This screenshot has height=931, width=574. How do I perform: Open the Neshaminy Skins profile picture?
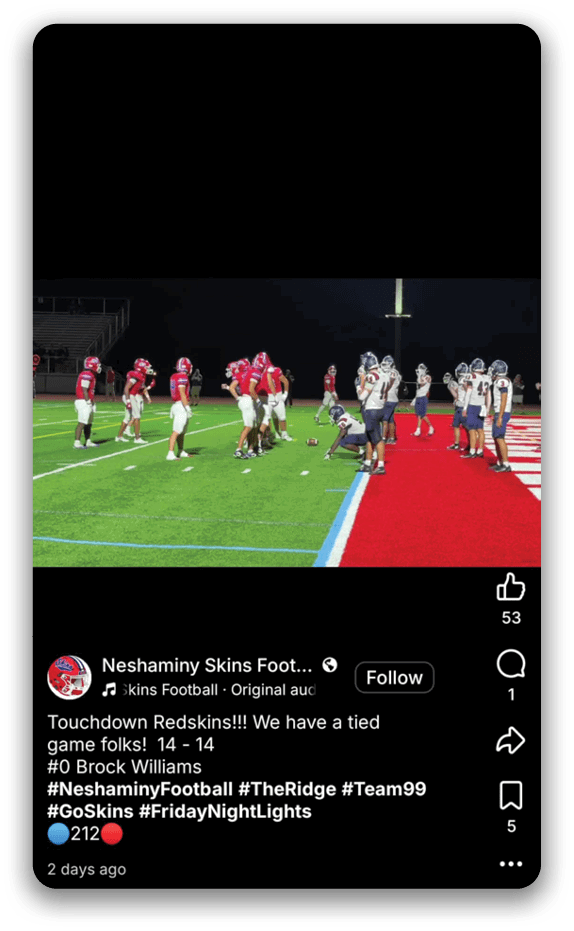point(69,677)
